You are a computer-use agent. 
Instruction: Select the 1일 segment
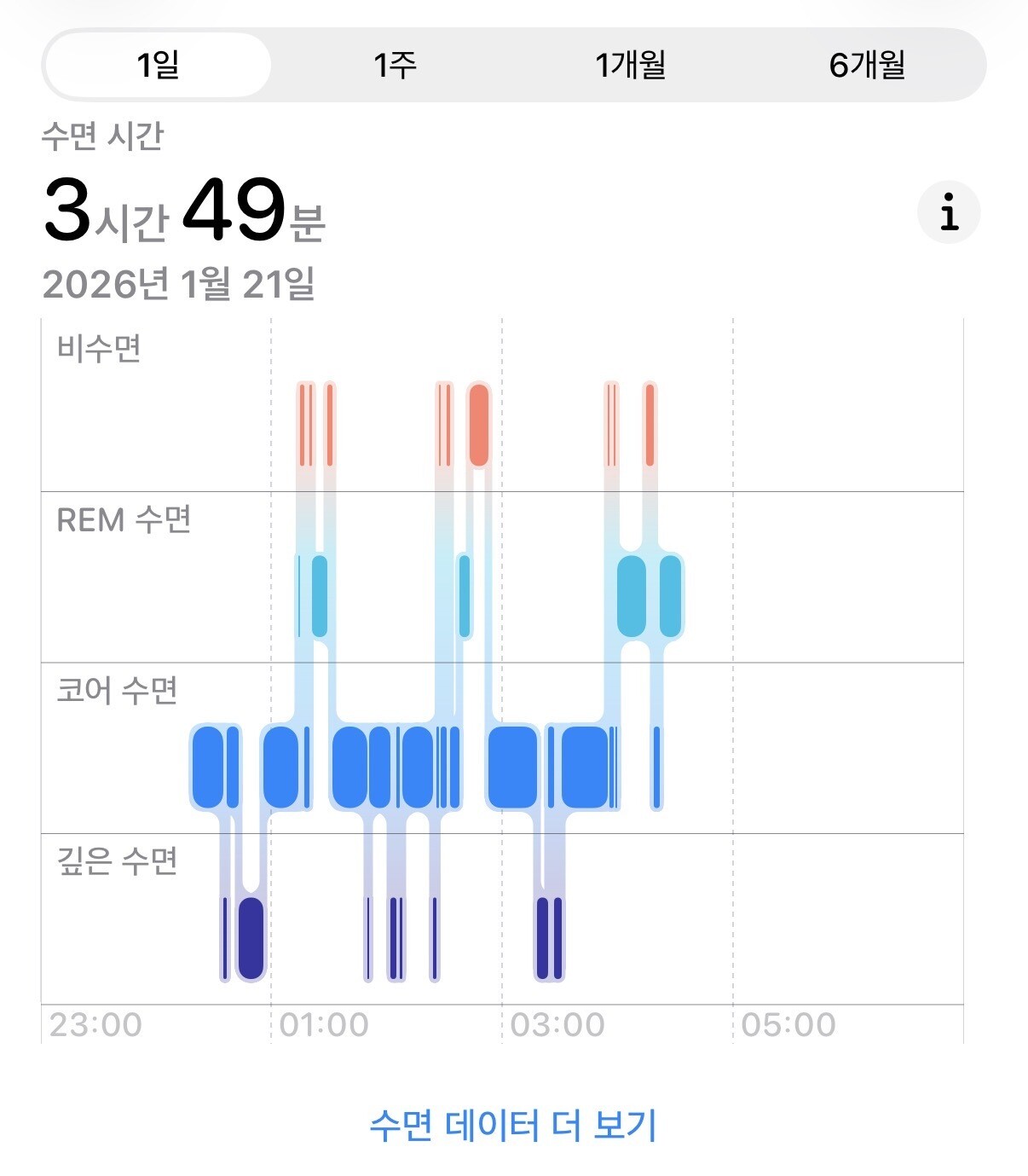[158, 65]
